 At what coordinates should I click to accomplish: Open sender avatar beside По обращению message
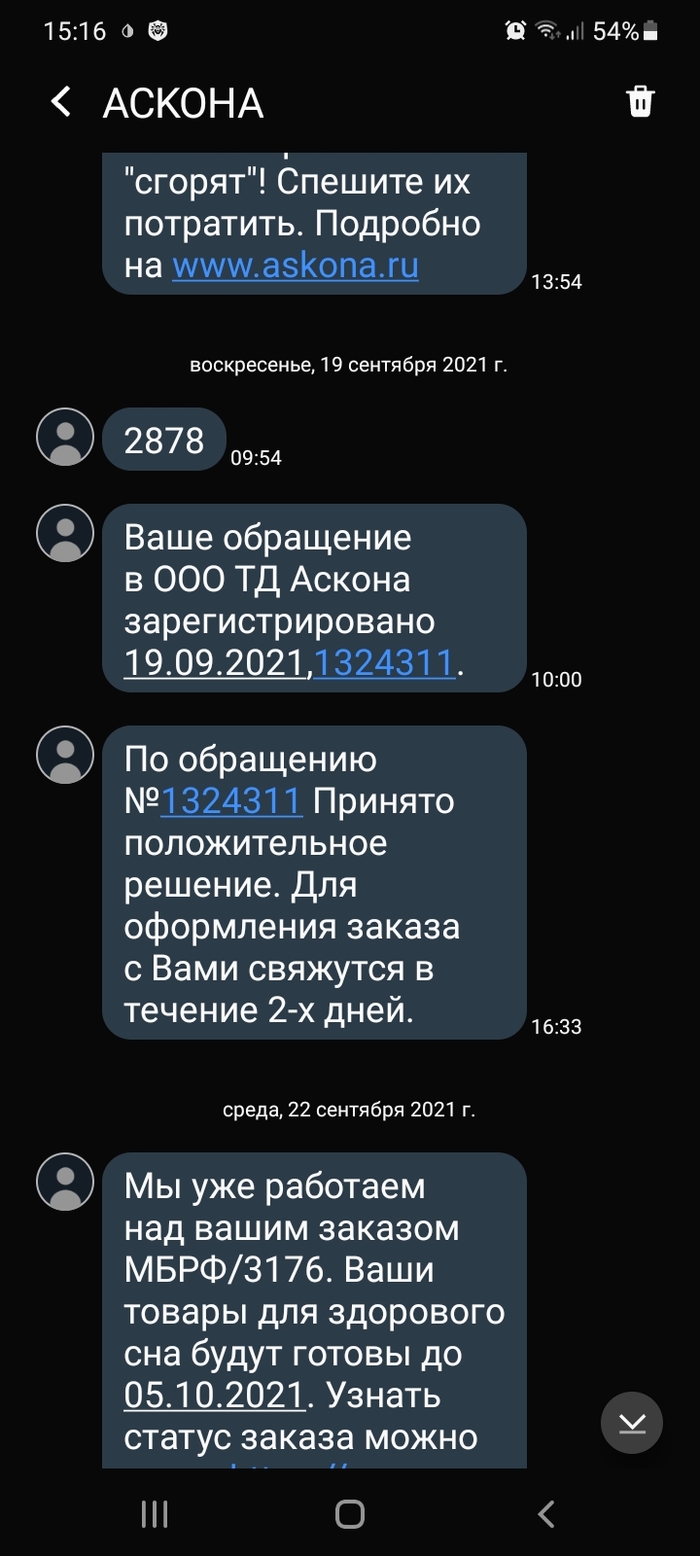(65, 755)
